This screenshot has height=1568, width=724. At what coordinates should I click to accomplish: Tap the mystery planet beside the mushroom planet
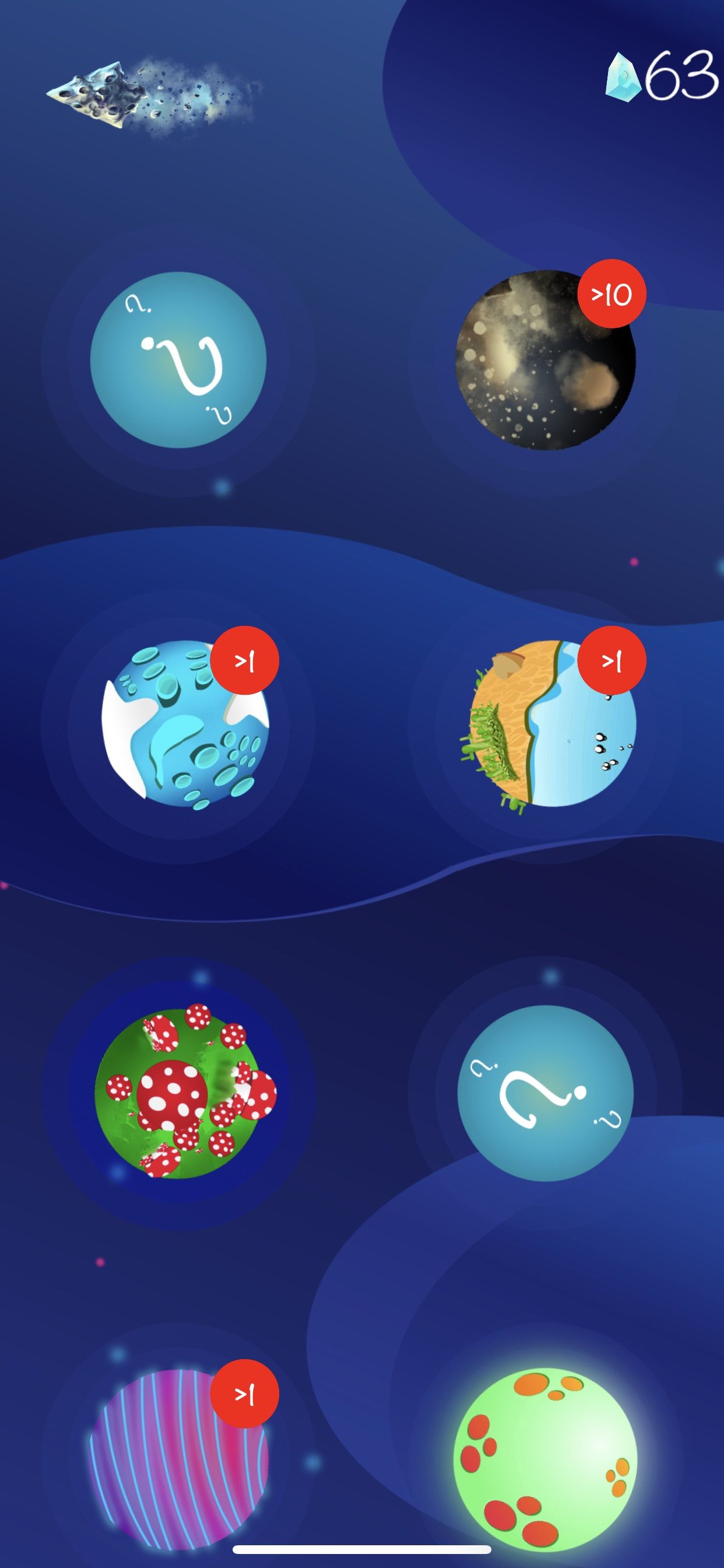[545, 1093]
